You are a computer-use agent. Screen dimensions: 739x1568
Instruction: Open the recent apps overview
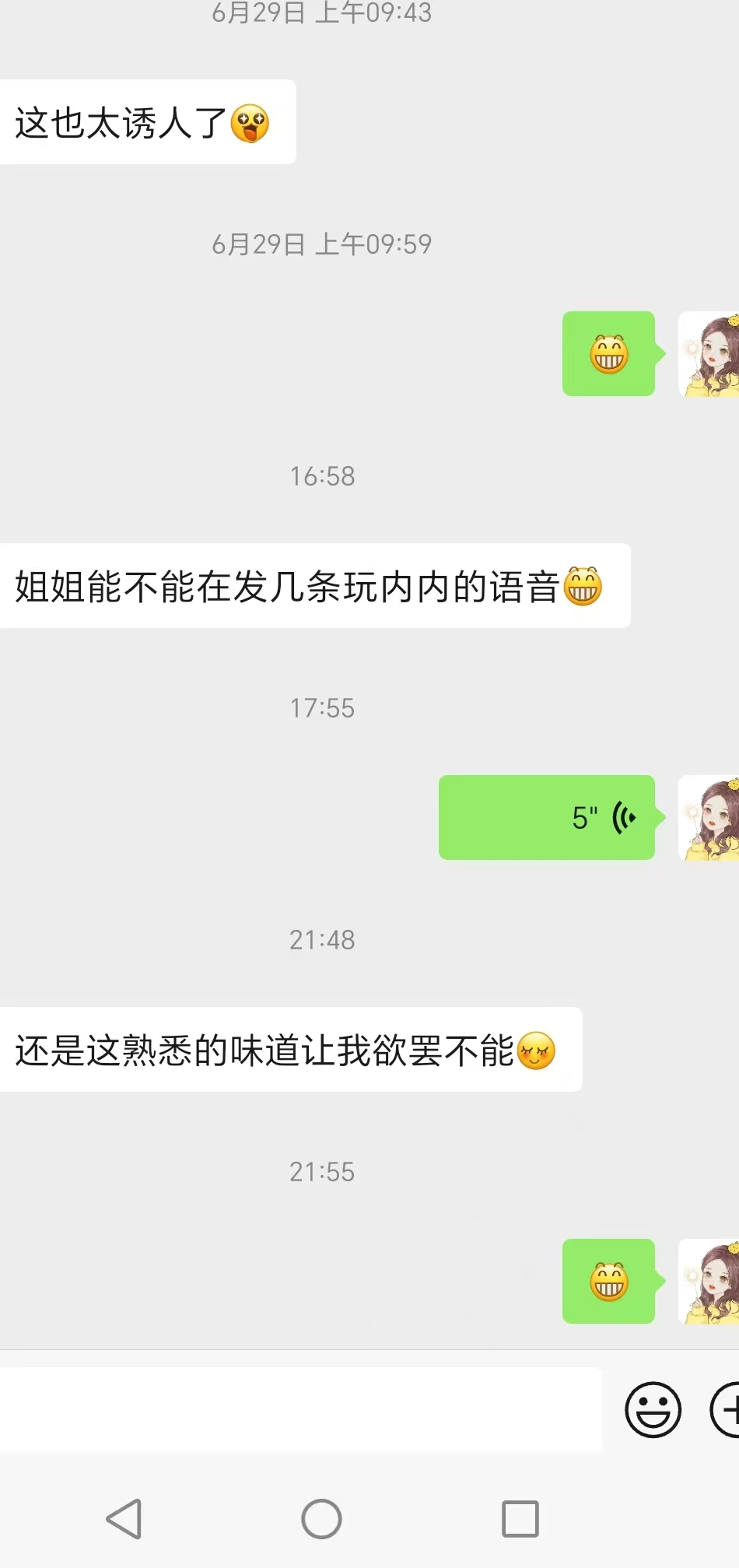coord(520,1518)
